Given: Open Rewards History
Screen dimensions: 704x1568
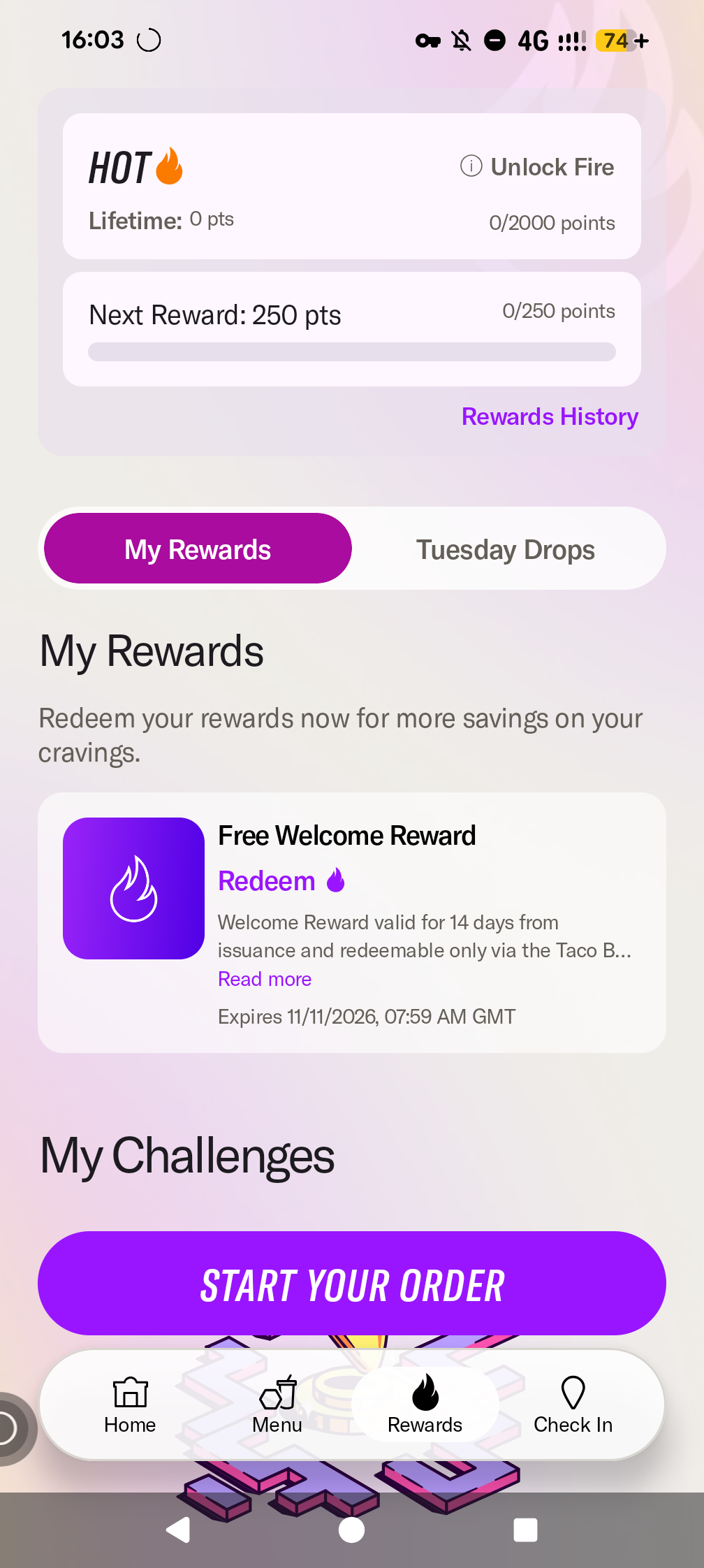Looking at the screenshot, I should point(550,416).
